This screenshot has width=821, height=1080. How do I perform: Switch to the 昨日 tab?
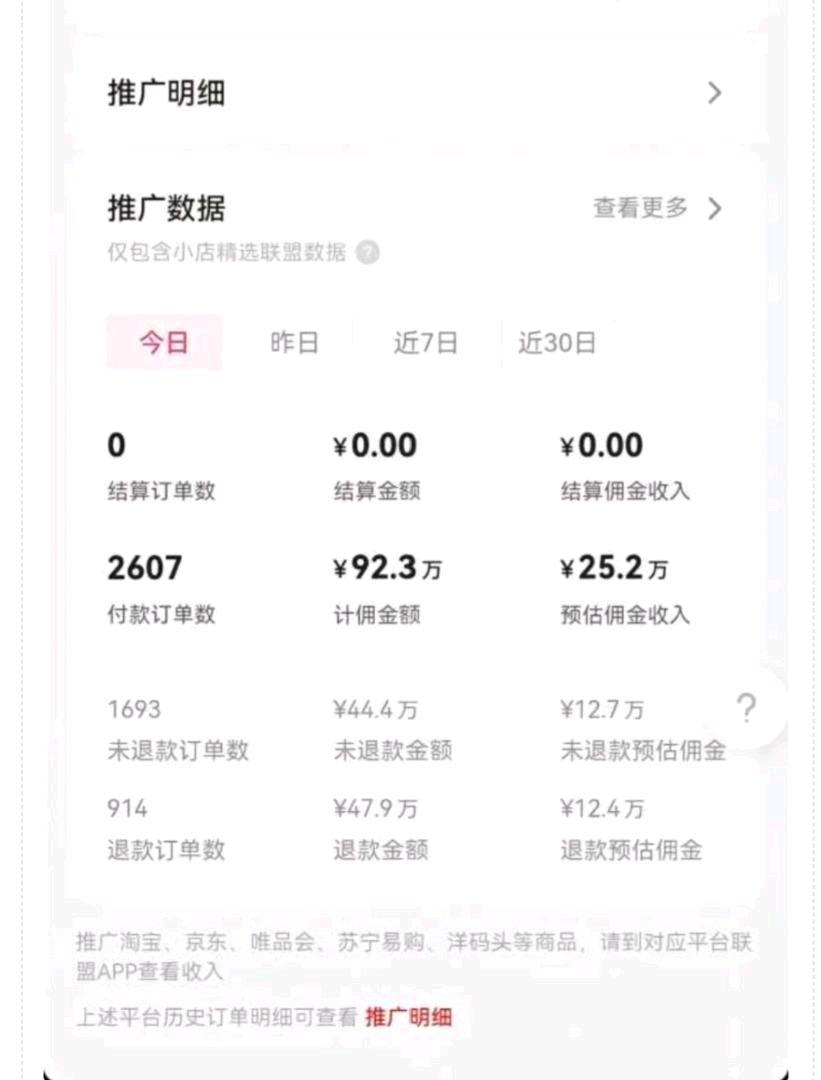(x=294, y=343)
